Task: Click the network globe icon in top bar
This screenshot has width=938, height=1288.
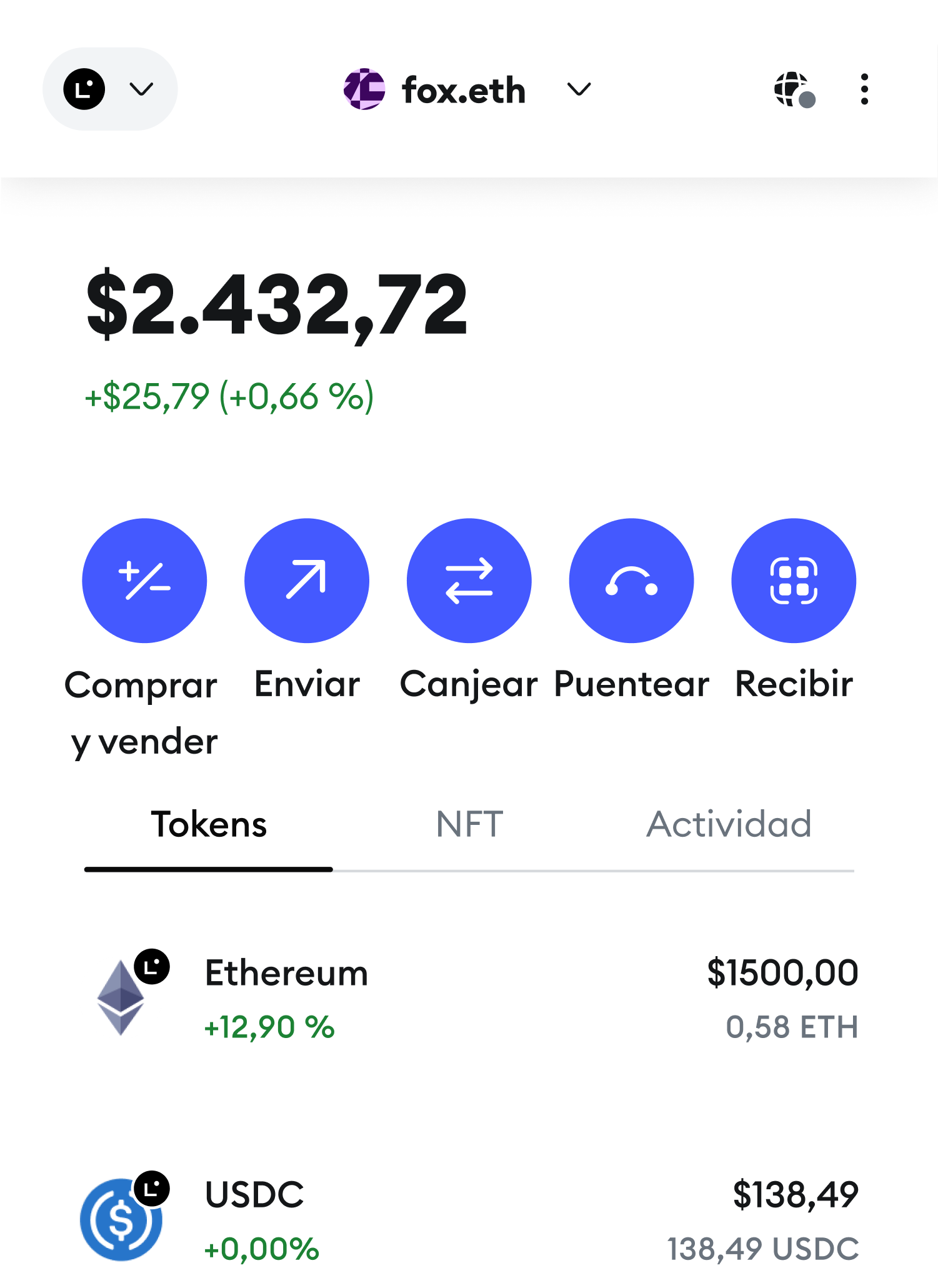Action: point(794,89)
